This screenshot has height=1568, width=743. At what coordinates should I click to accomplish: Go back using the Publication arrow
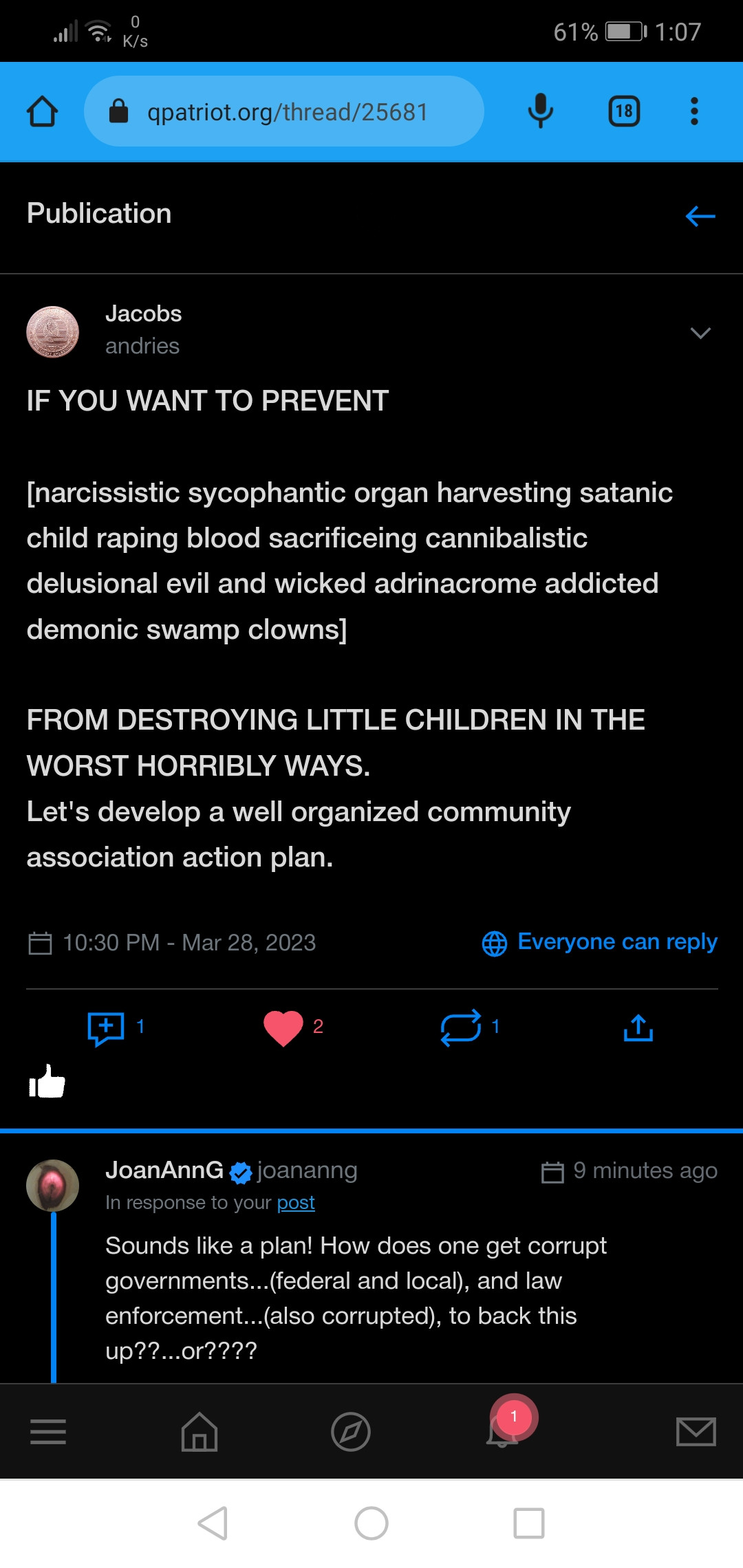pos(700,216)
